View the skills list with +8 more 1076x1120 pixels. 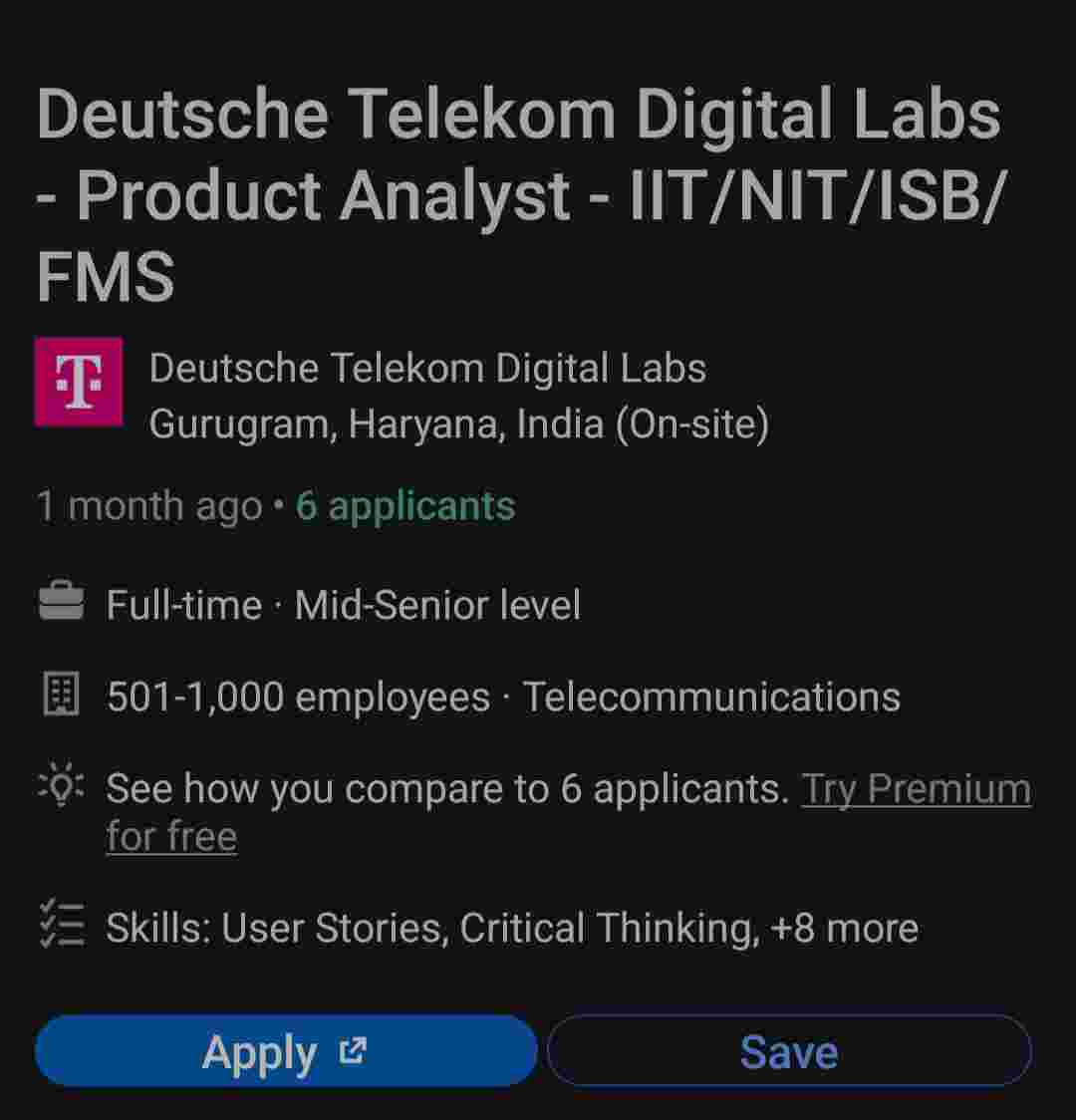512,929
